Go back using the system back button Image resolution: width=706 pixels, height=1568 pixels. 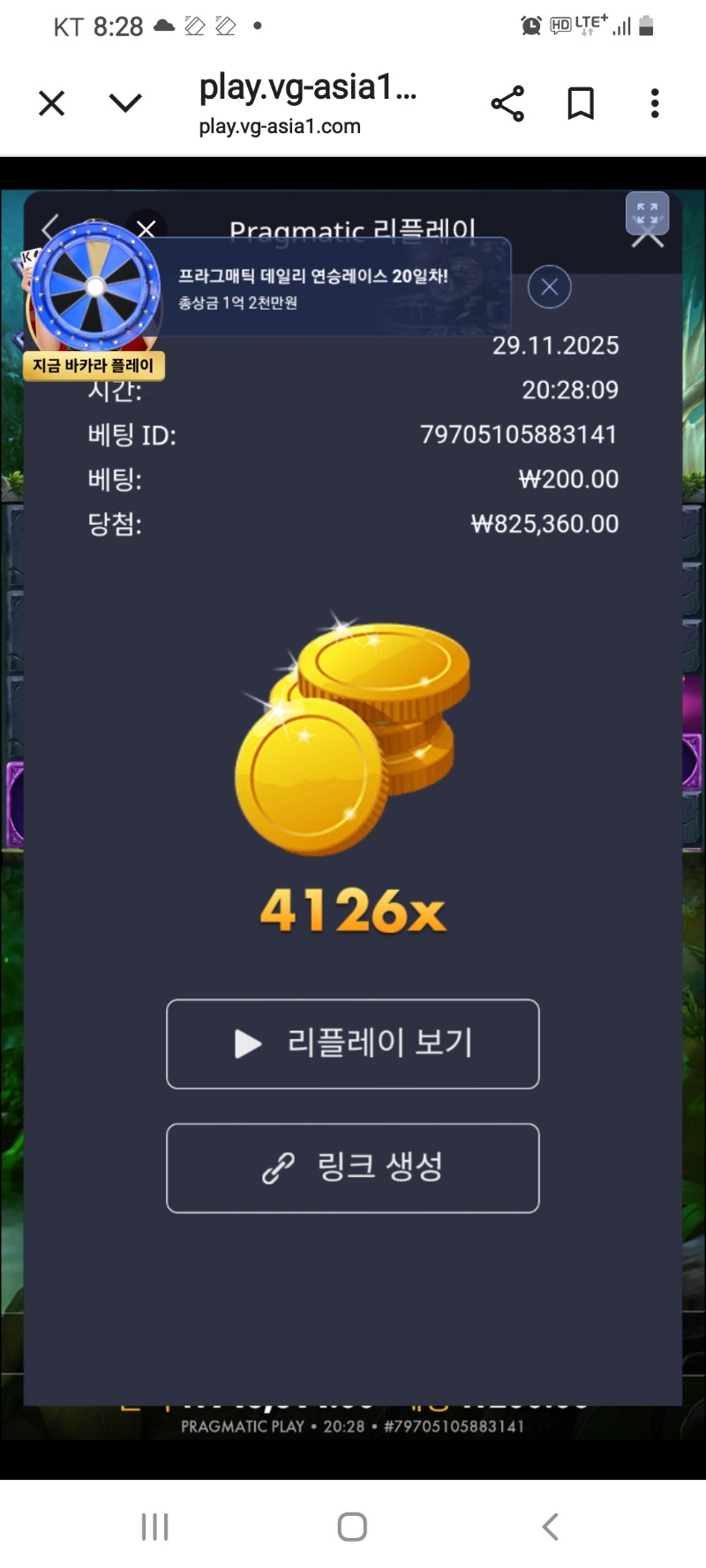[550, 1527]
